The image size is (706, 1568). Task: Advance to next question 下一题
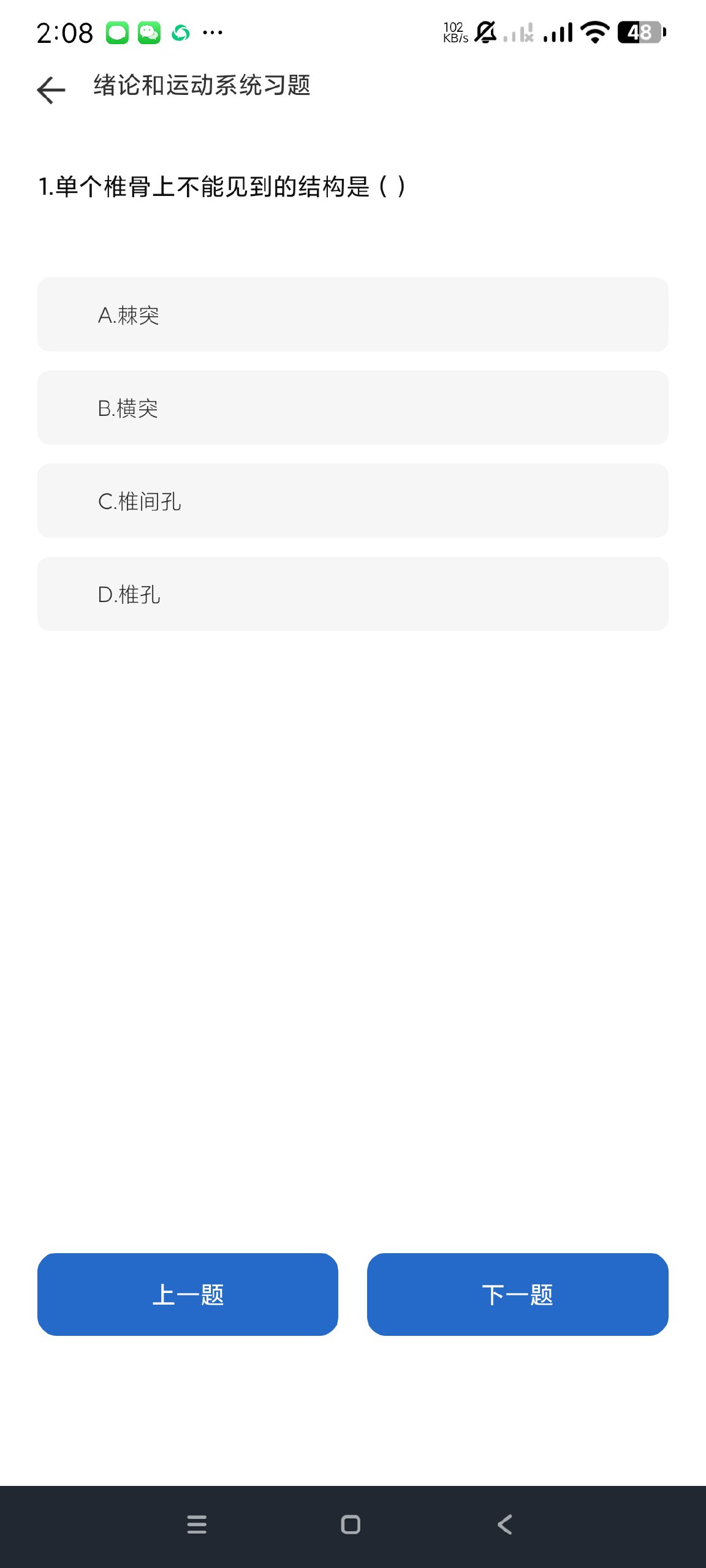(x=517, y=1294)
